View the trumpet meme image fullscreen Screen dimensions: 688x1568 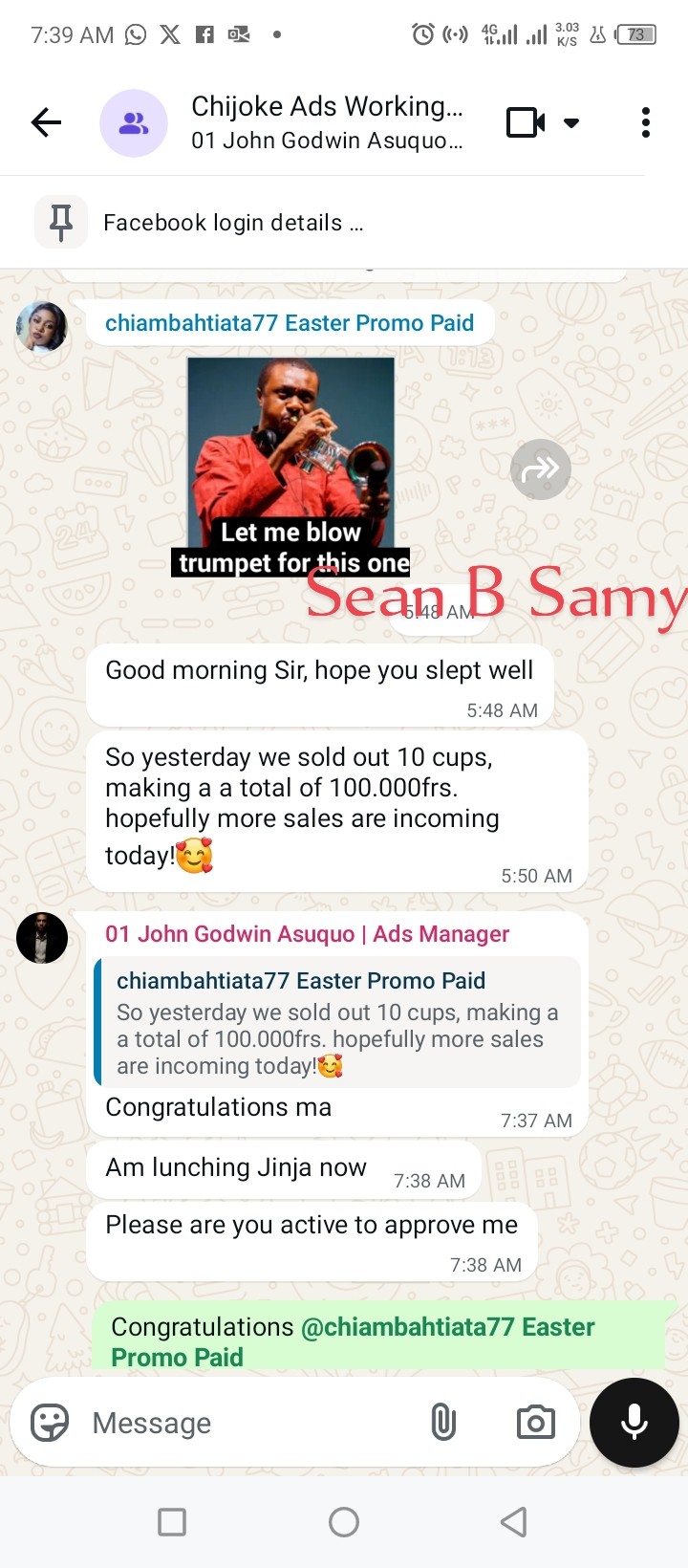tap(290, 467)
